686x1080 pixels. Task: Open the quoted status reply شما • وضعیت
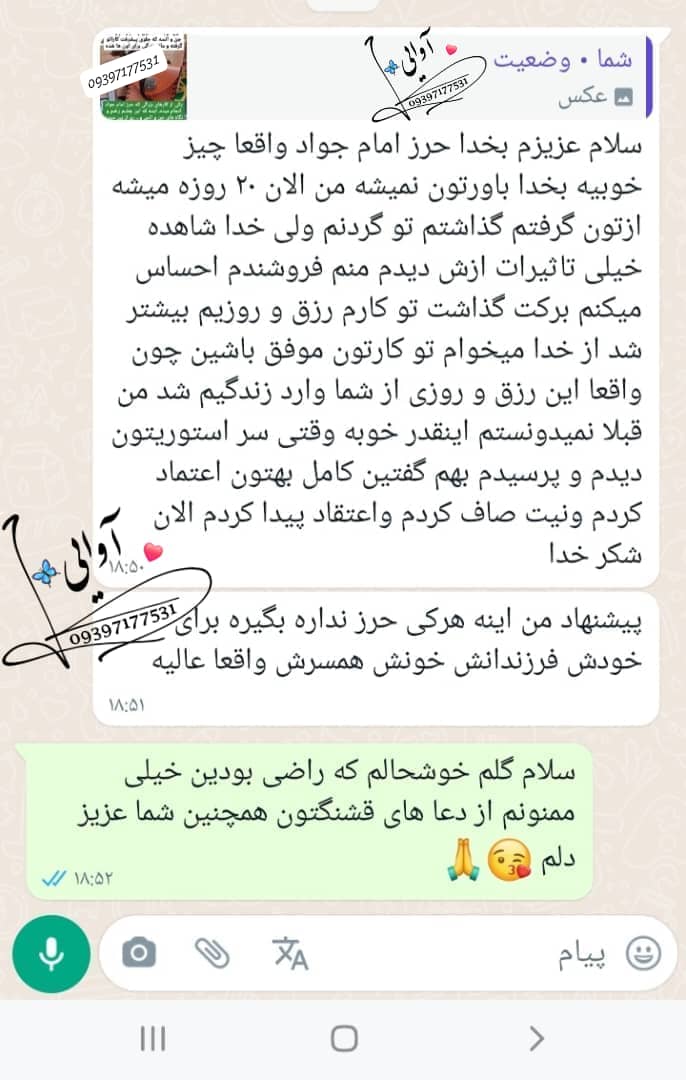coord(380,76)
